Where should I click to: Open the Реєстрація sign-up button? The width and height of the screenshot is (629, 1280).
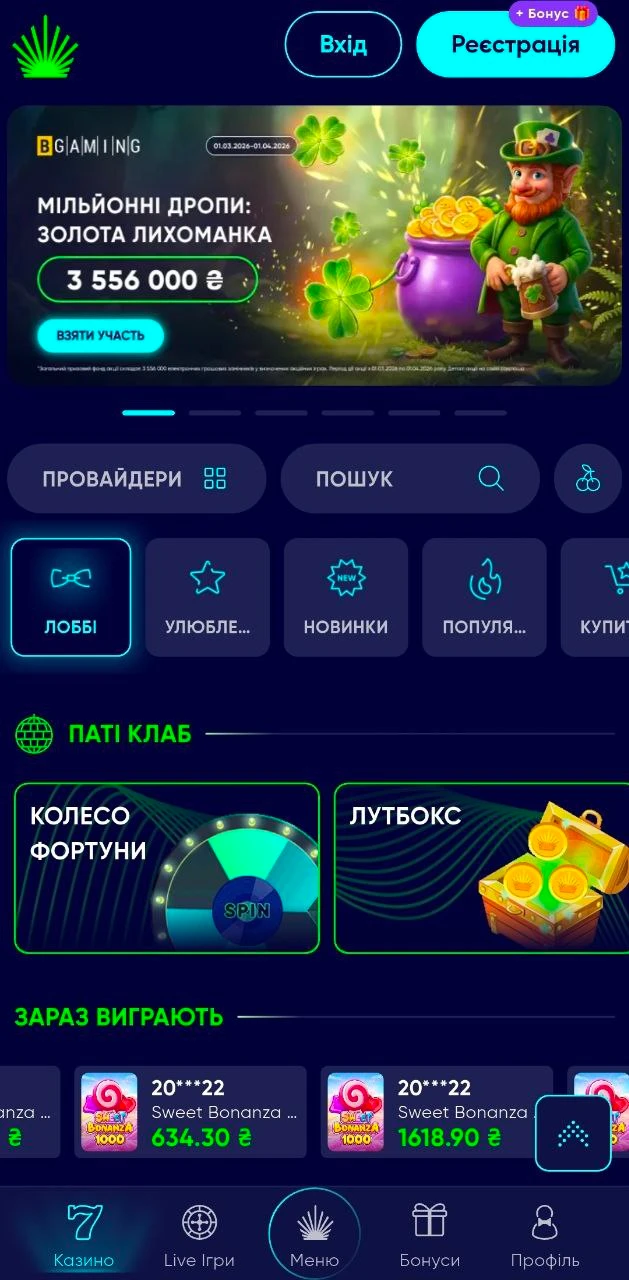pyautogui.click(x=515, y=45)
